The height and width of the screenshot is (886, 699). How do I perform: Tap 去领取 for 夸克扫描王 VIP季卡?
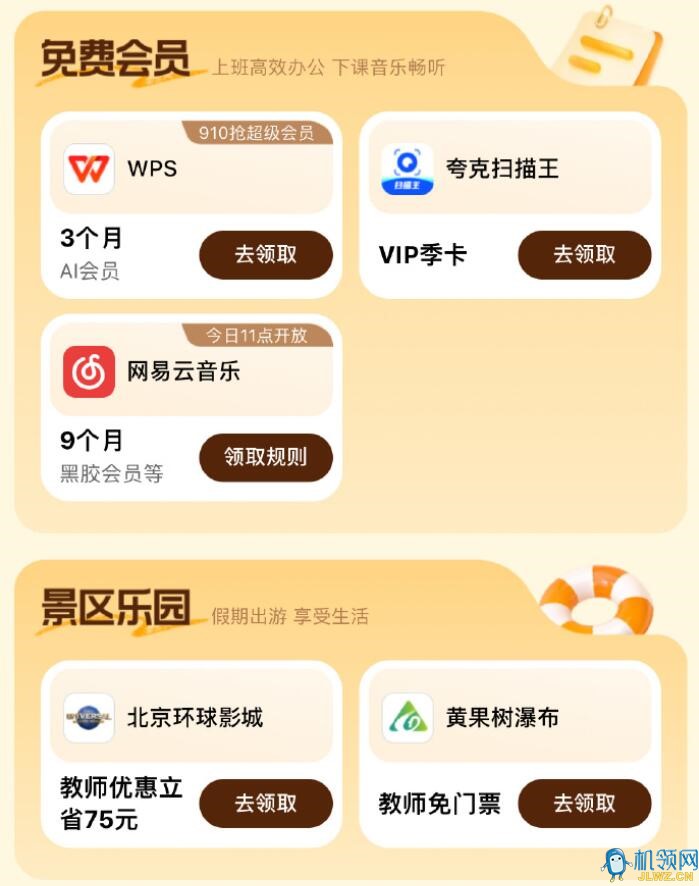tap(584, 255)
